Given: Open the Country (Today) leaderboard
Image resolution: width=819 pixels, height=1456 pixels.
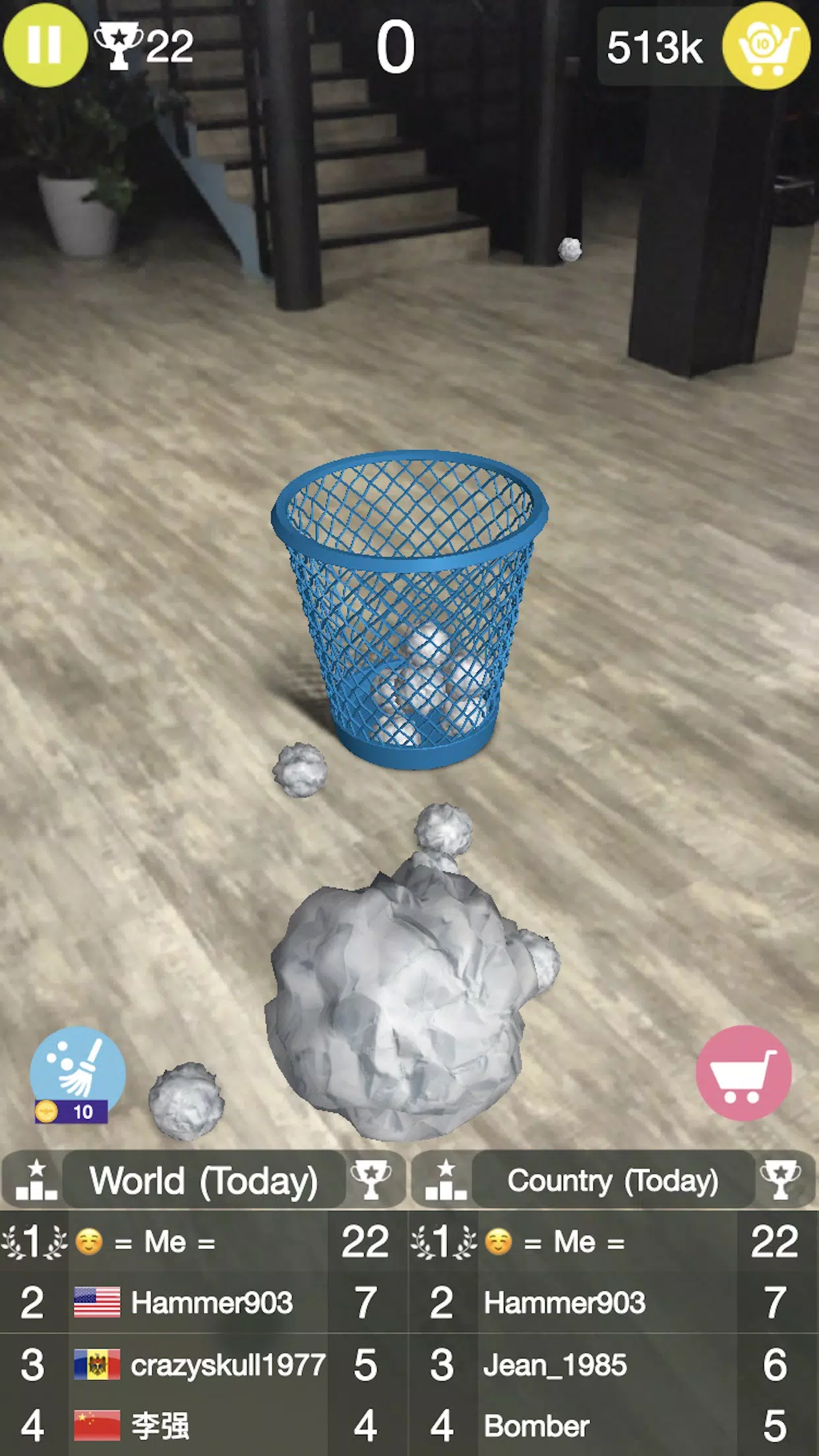Looking at the screenshot, I should click(613, 1181).
